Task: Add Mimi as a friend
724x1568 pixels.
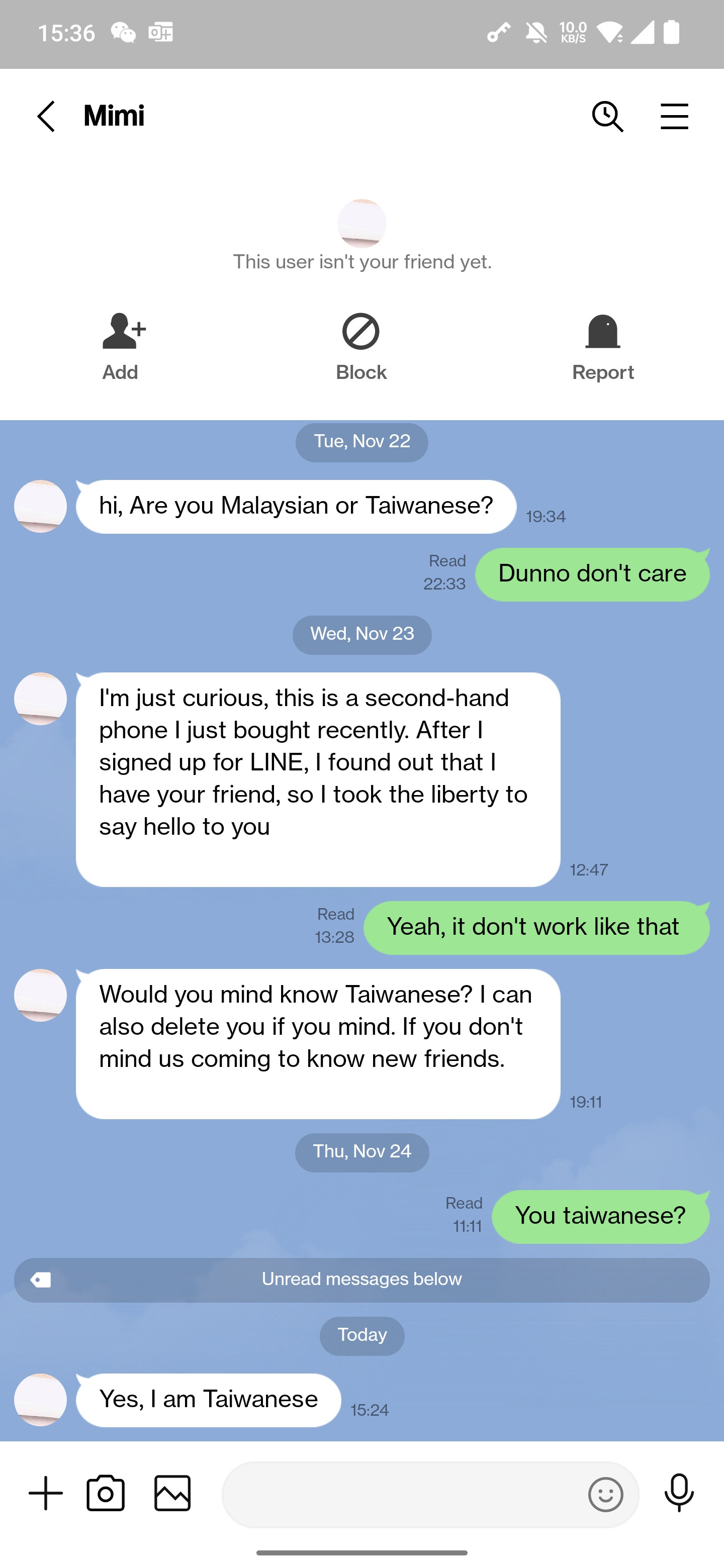Action: pos(121,348)
